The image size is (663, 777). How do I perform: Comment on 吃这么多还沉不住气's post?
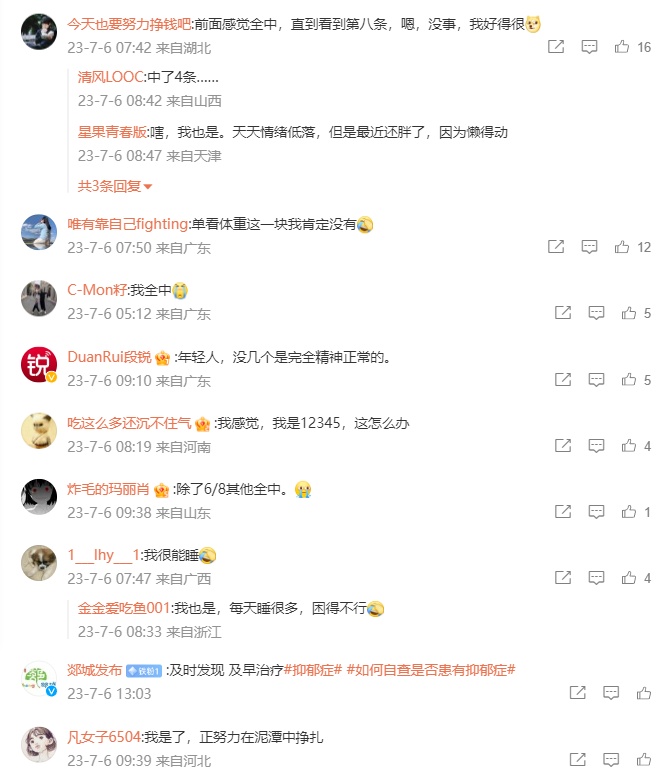click(596, 446)
